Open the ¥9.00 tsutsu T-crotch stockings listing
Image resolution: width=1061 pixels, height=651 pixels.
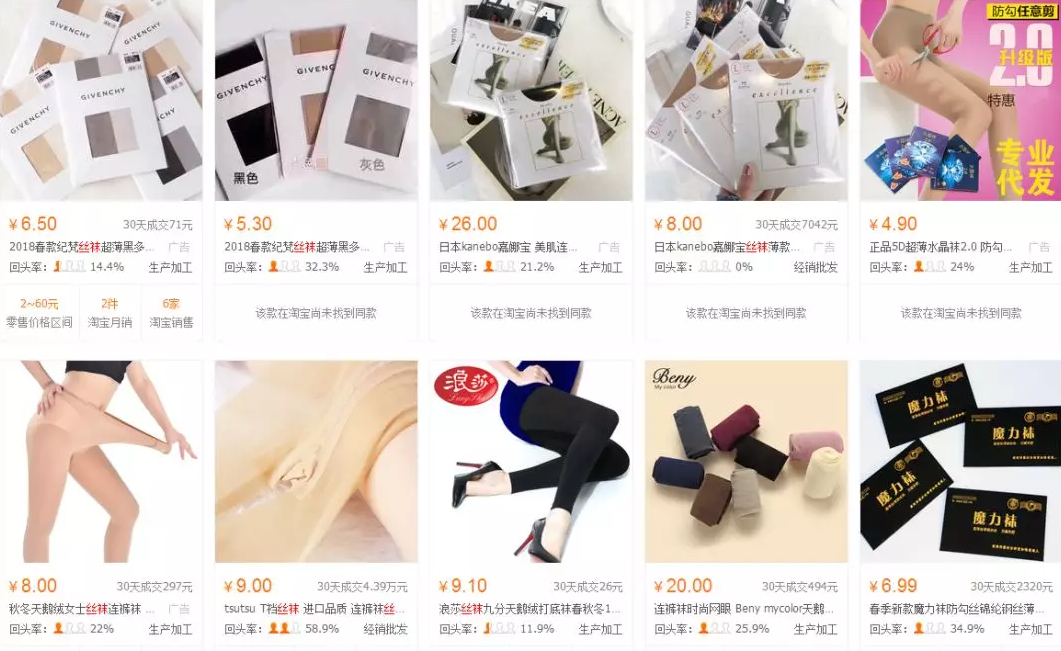click(x=316, y=462)
